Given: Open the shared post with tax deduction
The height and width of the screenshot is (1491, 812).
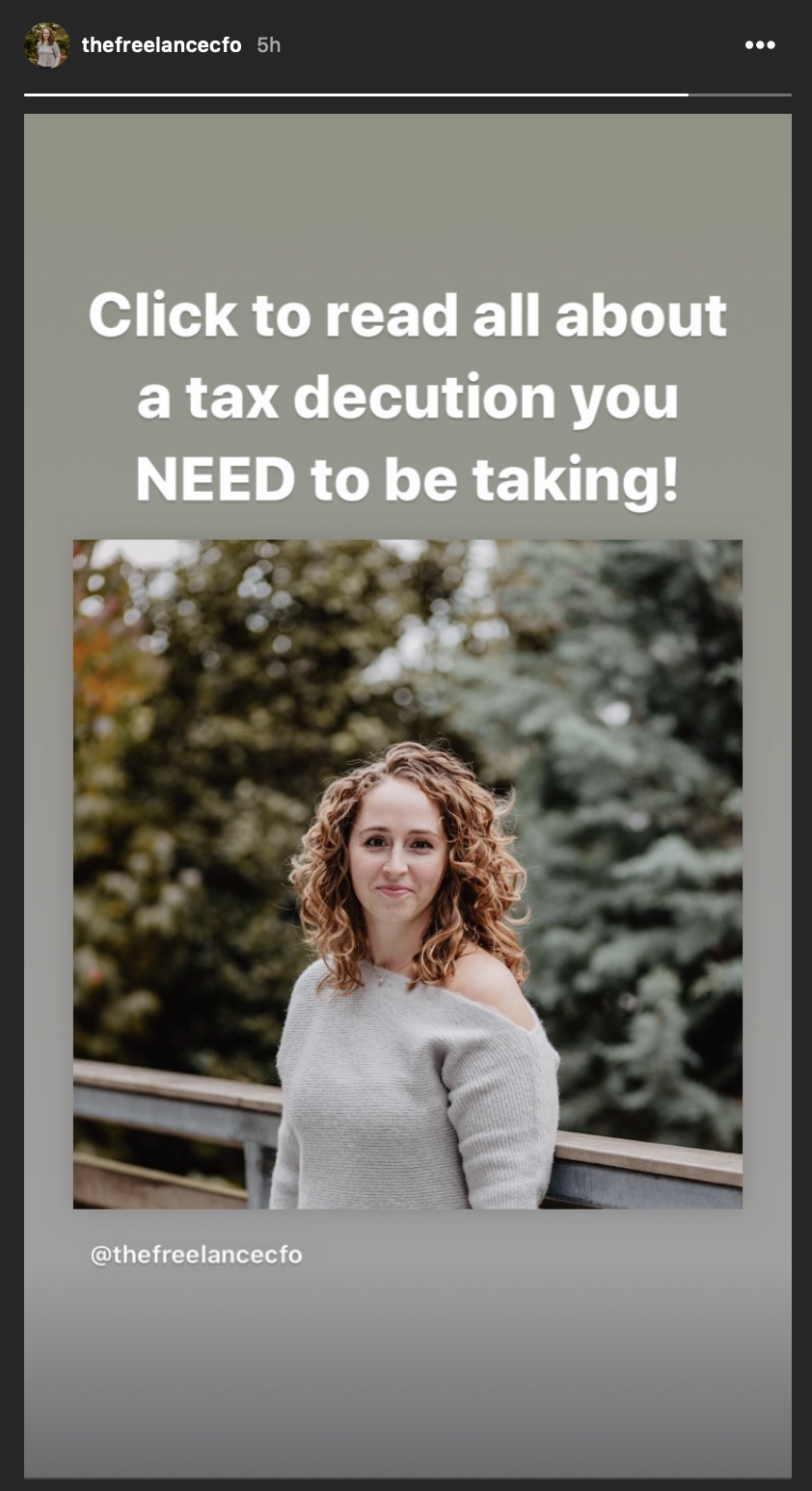Looking at the screenshot, I should tap(407, 873).
